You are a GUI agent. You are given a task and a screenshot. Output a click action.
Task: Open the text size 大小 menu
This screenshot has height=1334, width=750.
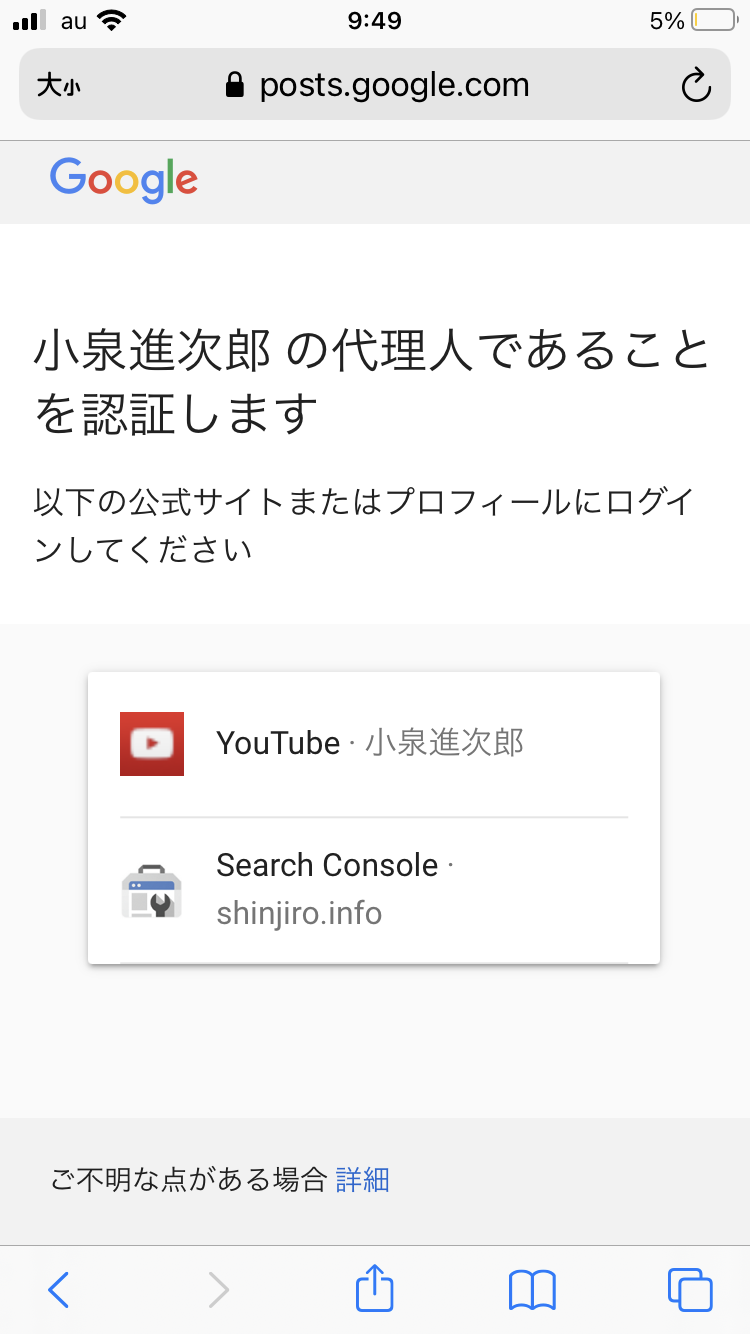[59, 86]
